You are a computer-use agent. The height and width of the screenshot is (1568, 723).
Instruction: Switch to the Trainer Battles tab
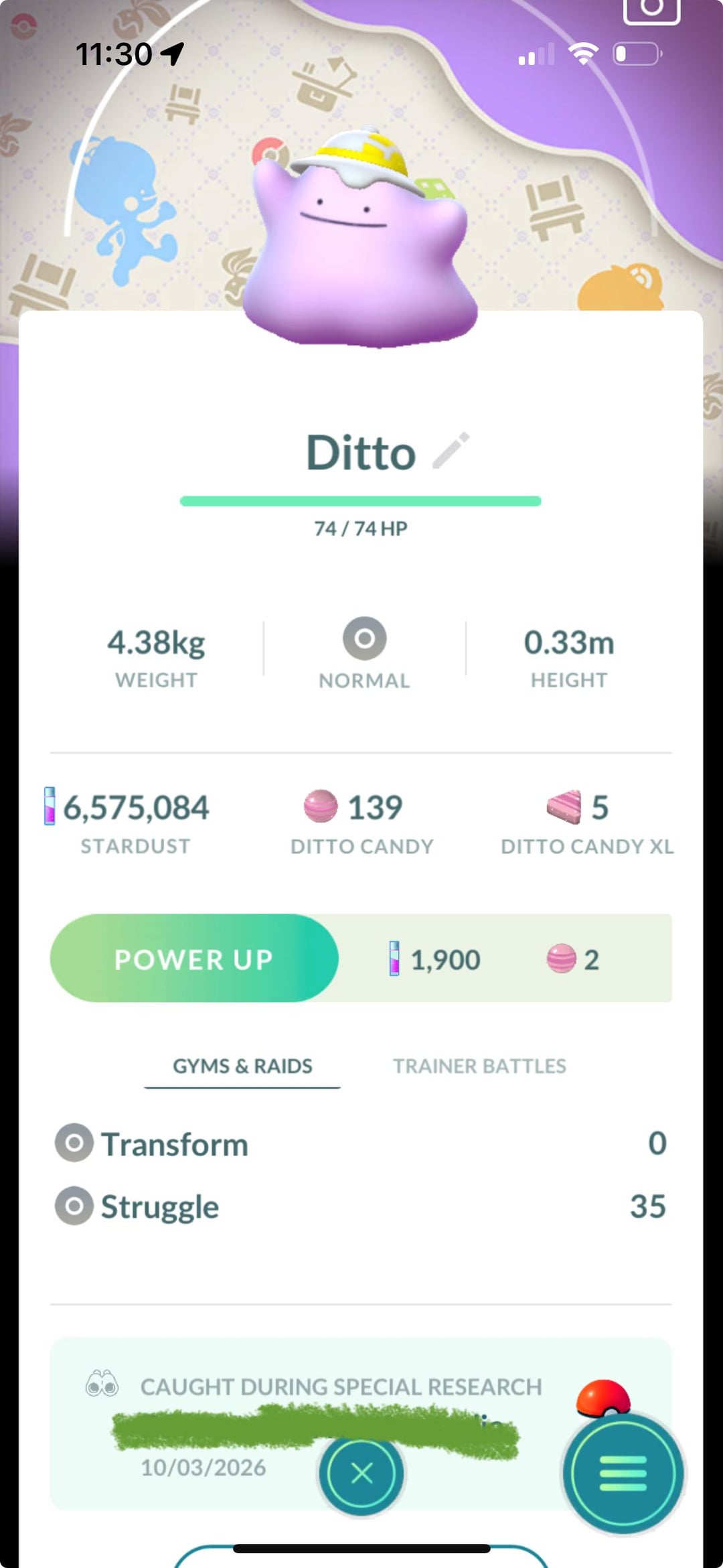[x=479, y=1066]
